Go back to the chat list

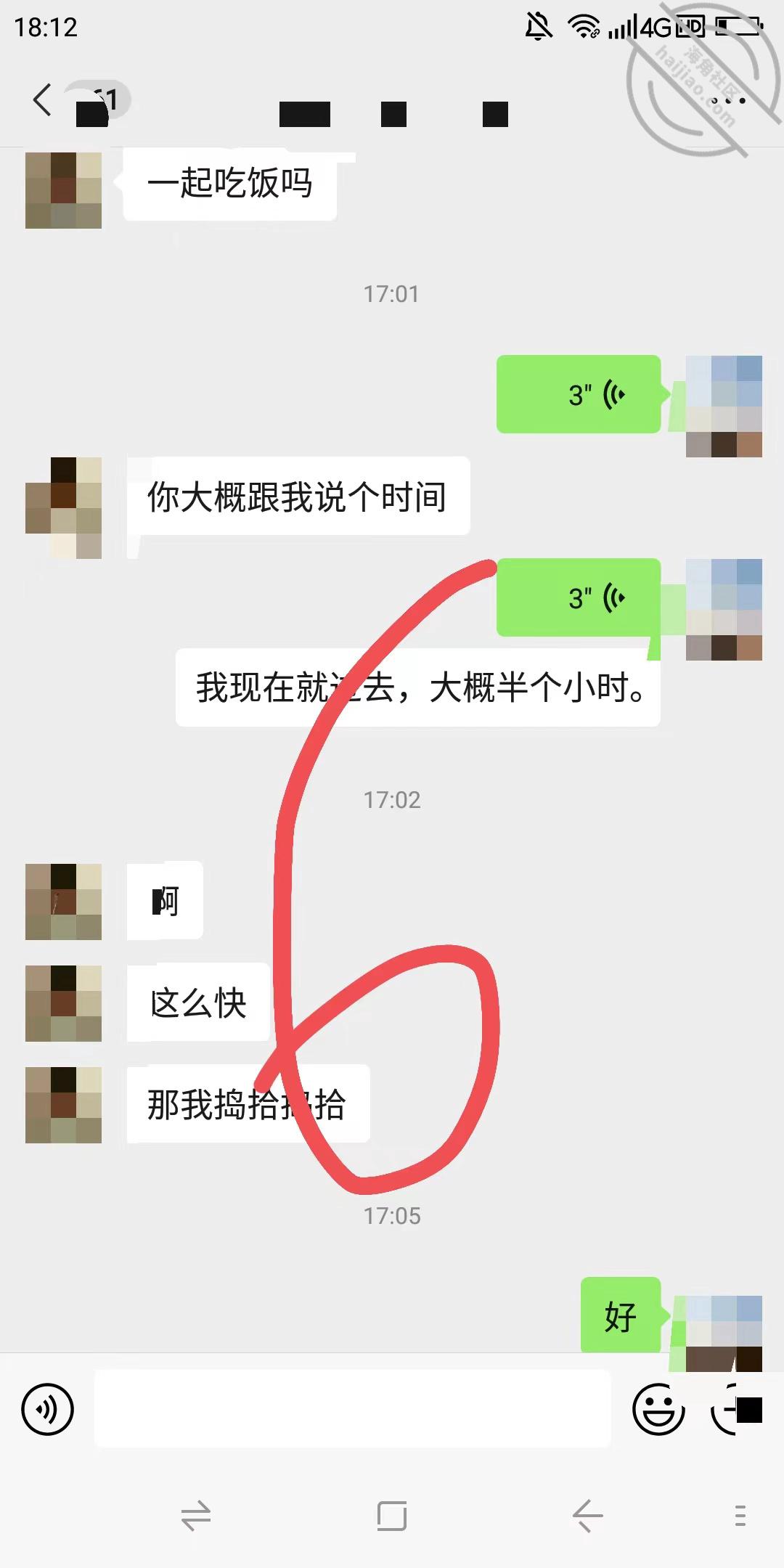point(43,99)
